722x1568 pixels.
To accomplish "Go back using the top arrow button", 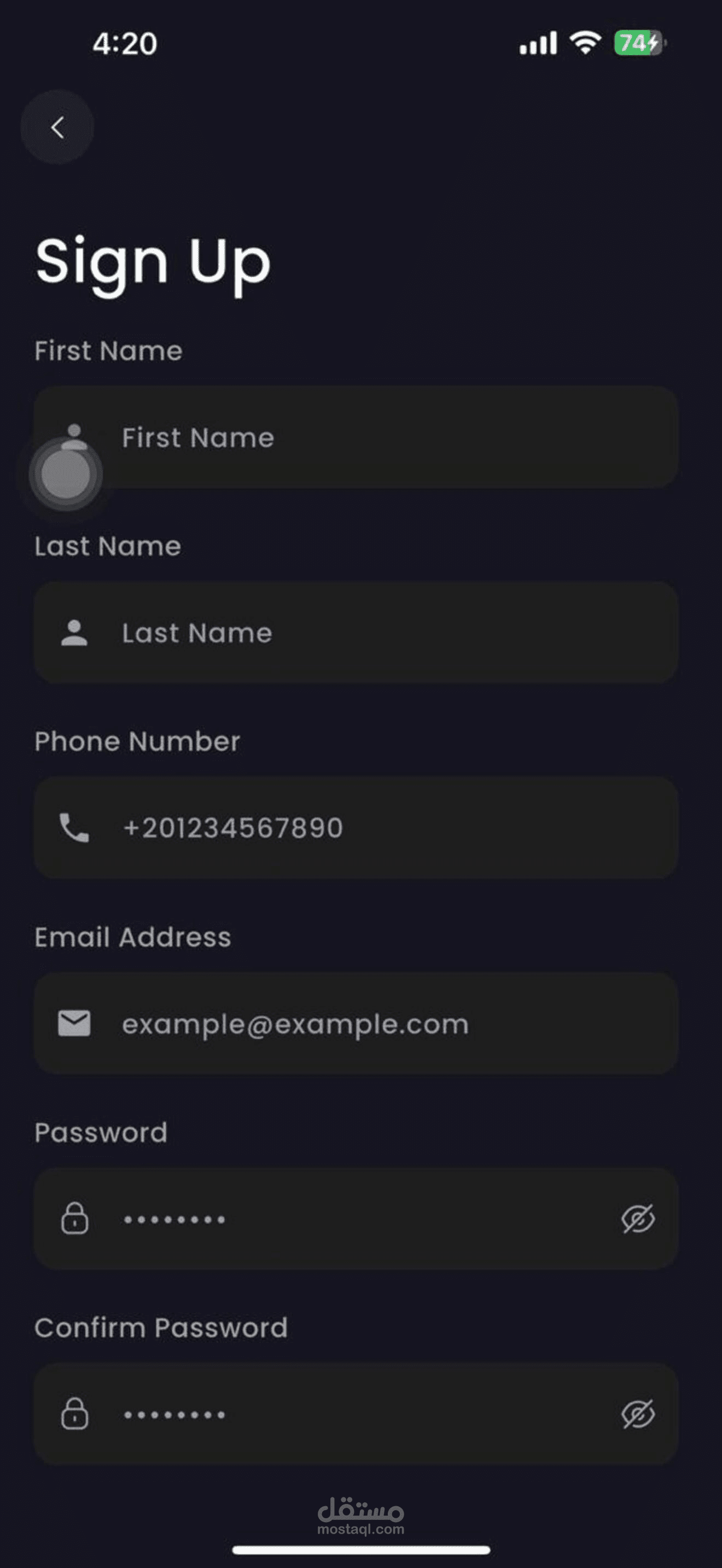I will 57,127.
